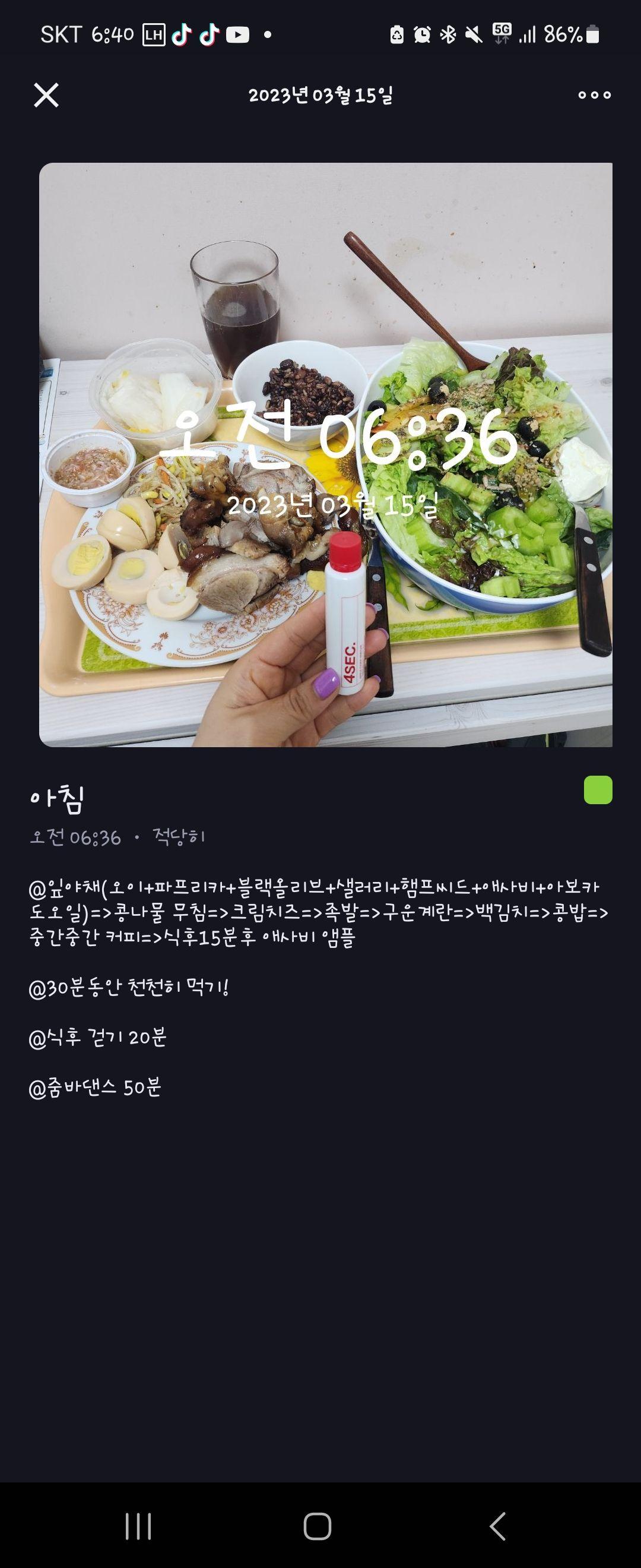Open the breakfast meal photo
Viewport: 641px width, 1568px height.
click(x=325, y=454)
